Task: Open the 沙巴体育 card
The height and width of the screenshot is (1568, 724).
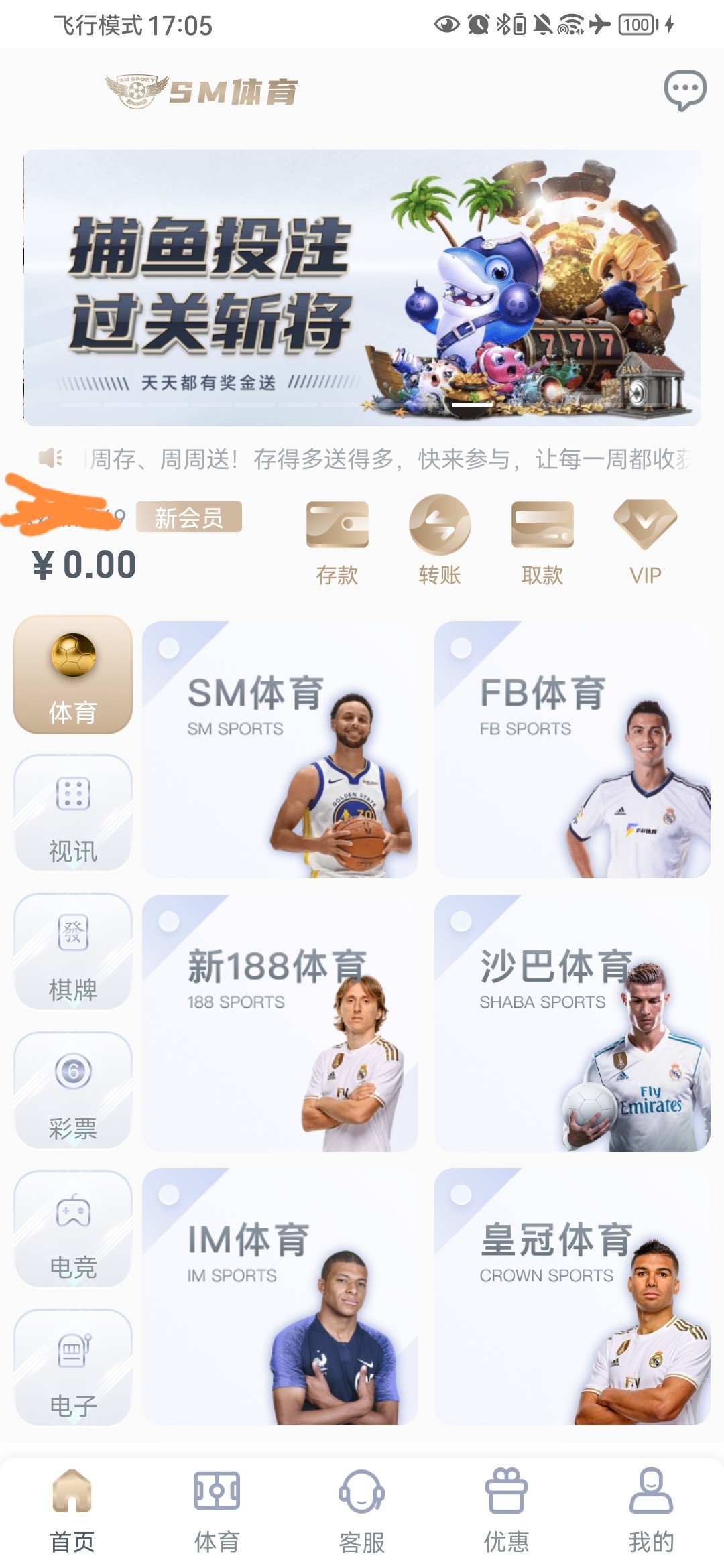Action: click(572, 1023)
